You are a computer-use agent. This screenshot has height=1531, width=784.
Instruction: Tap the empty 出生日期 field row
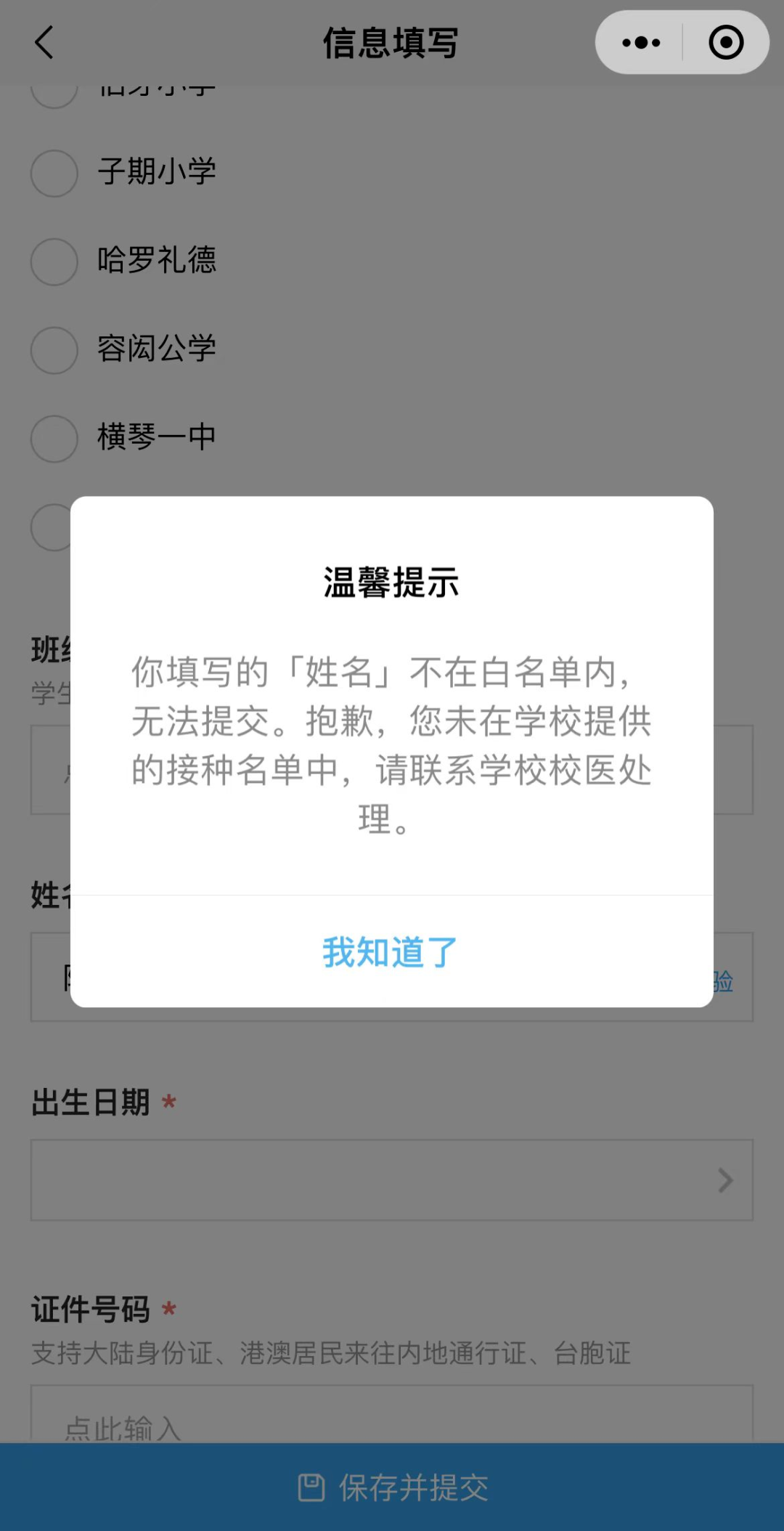pos(392,1179)
